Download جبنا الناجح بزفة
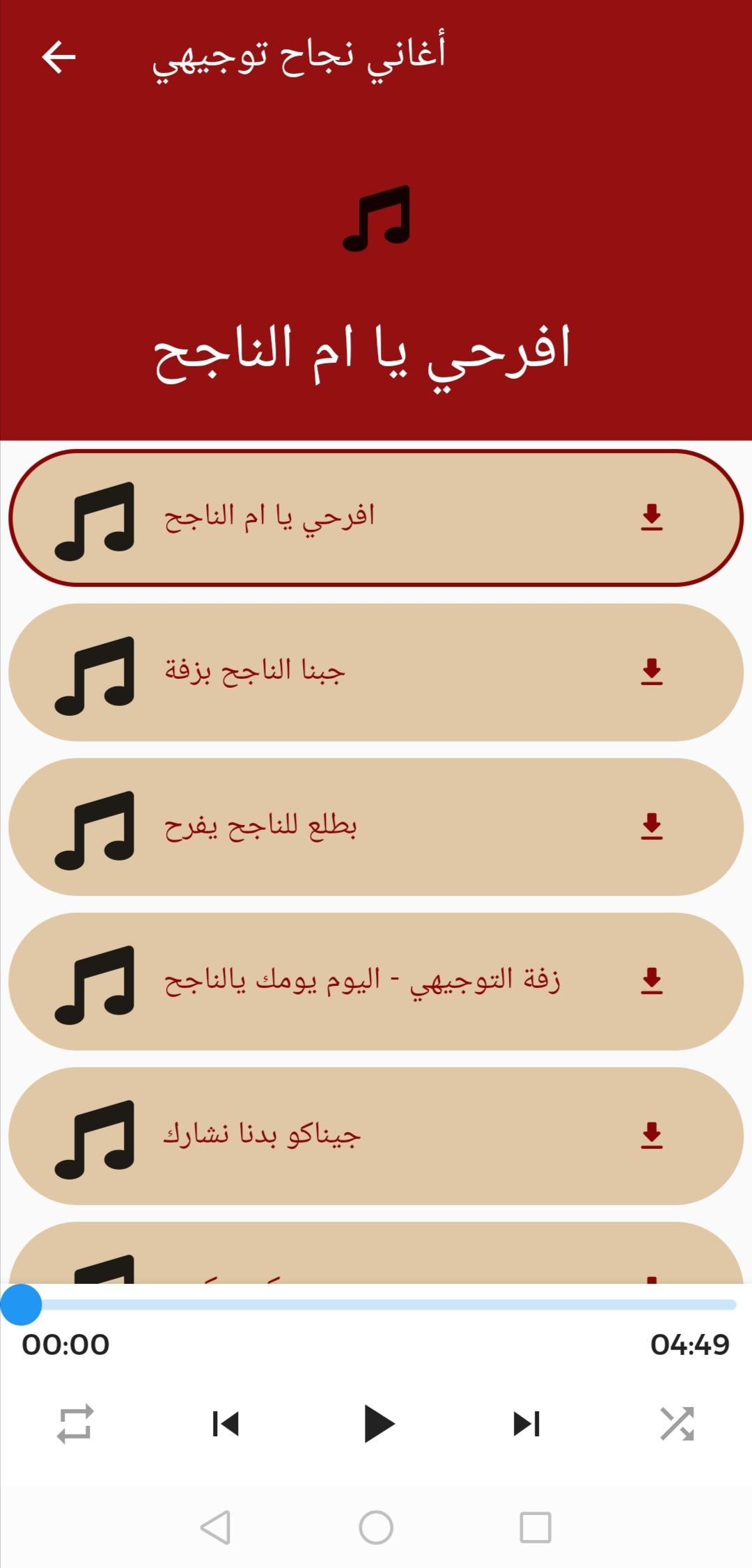This screenshot has width=752, height=1568. click(652, 672)
